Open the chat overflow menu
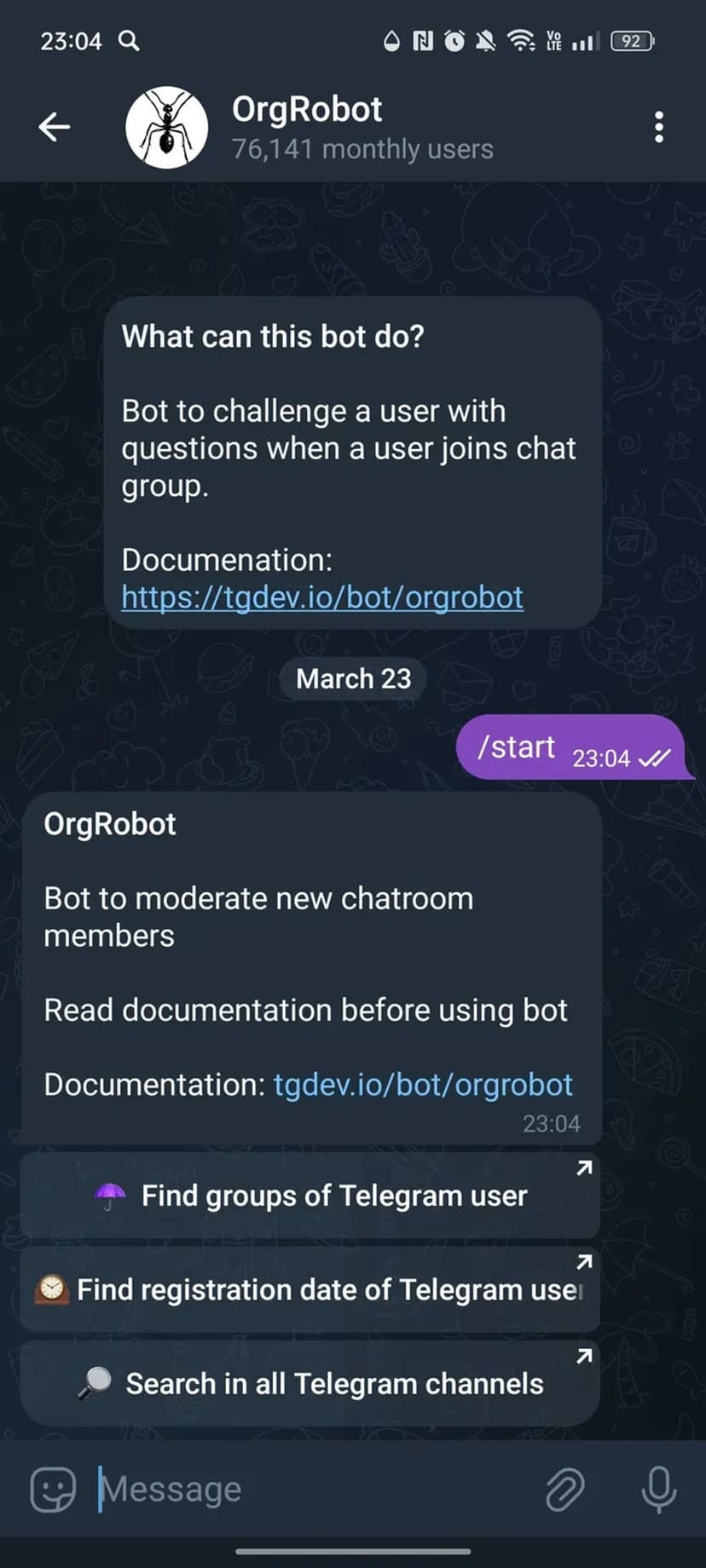The image size is (706, 1568). (658, 127)
